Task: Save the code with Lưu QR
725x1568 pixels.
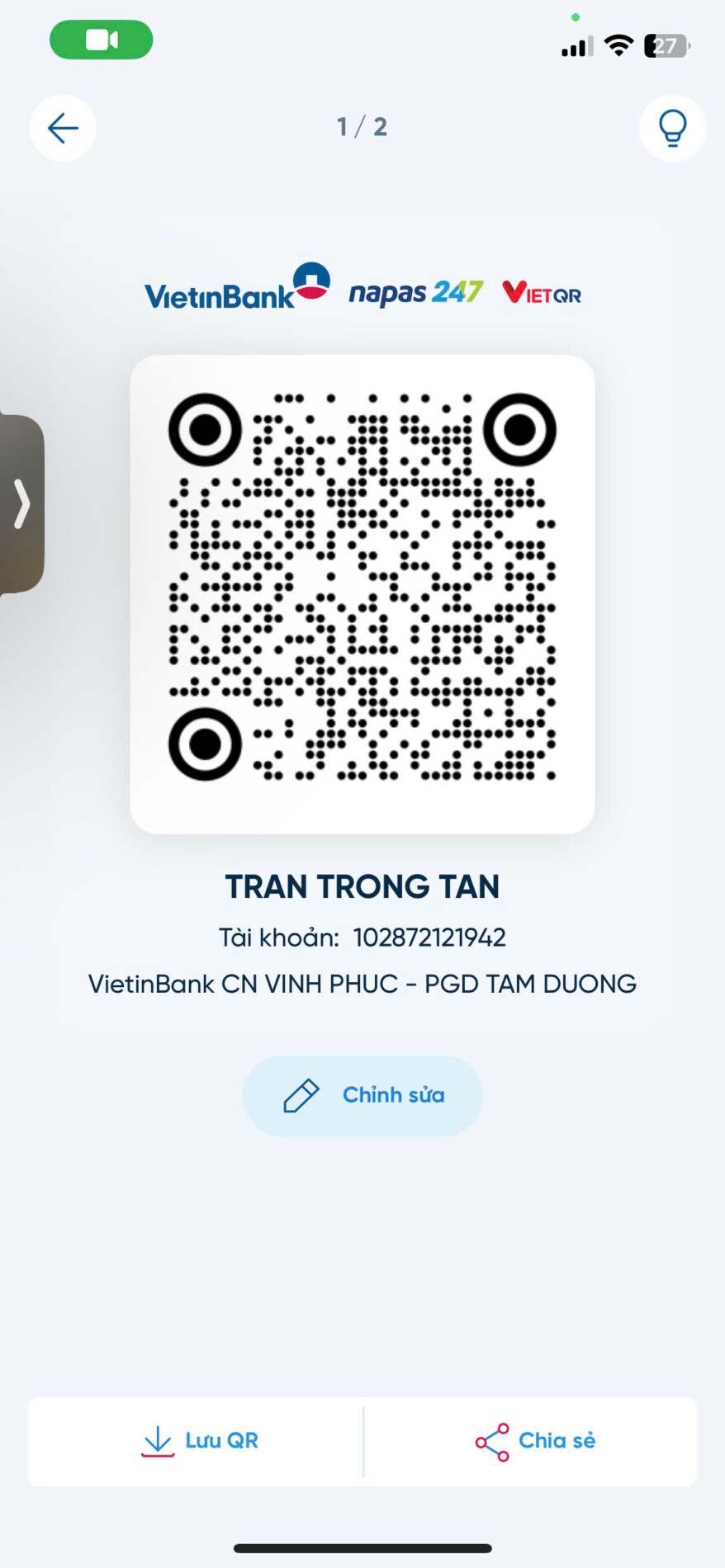Action: coord(199,1441)
